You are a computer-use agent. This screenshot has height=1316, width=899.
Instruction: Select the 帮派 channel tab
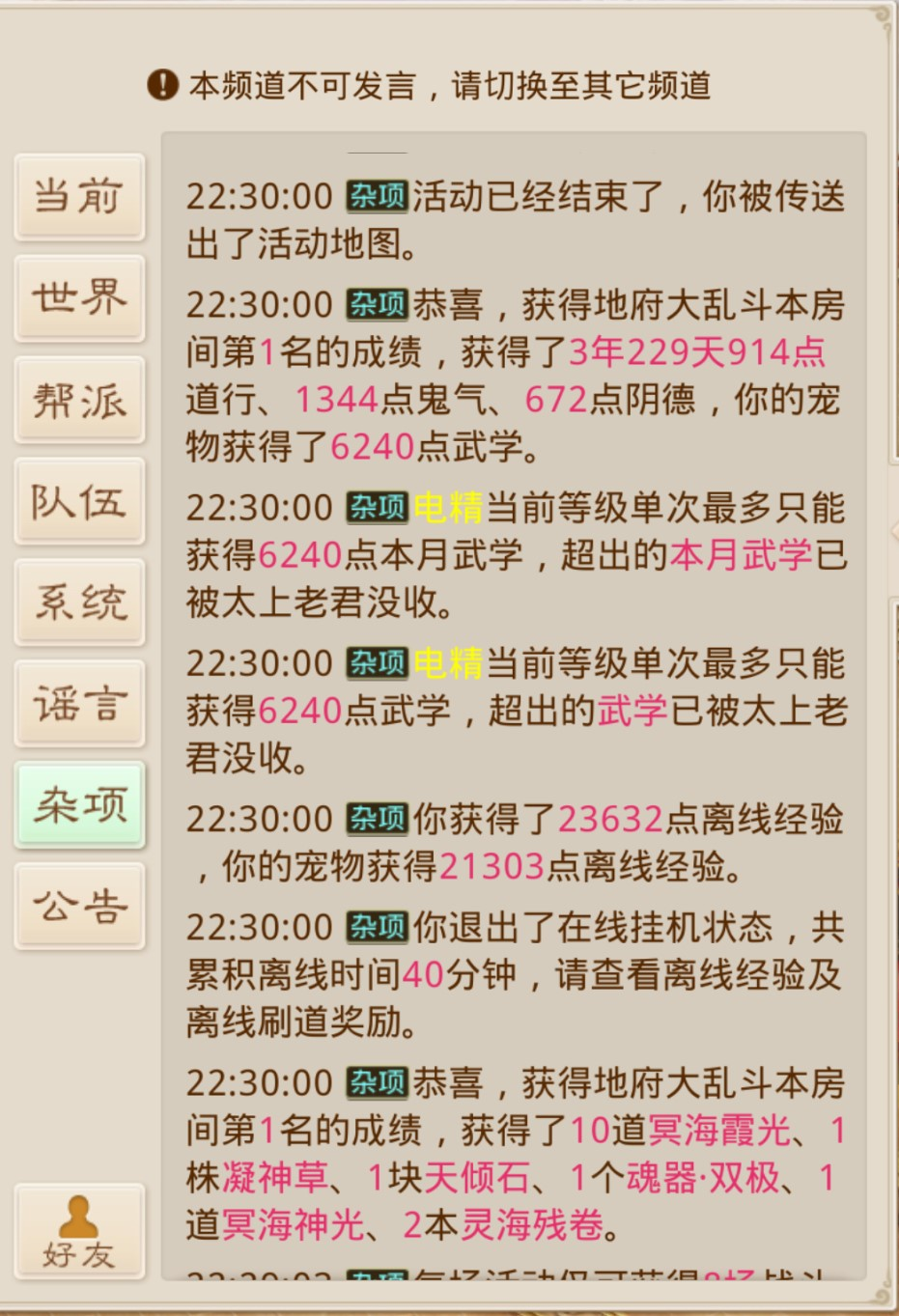pos(79,400)
